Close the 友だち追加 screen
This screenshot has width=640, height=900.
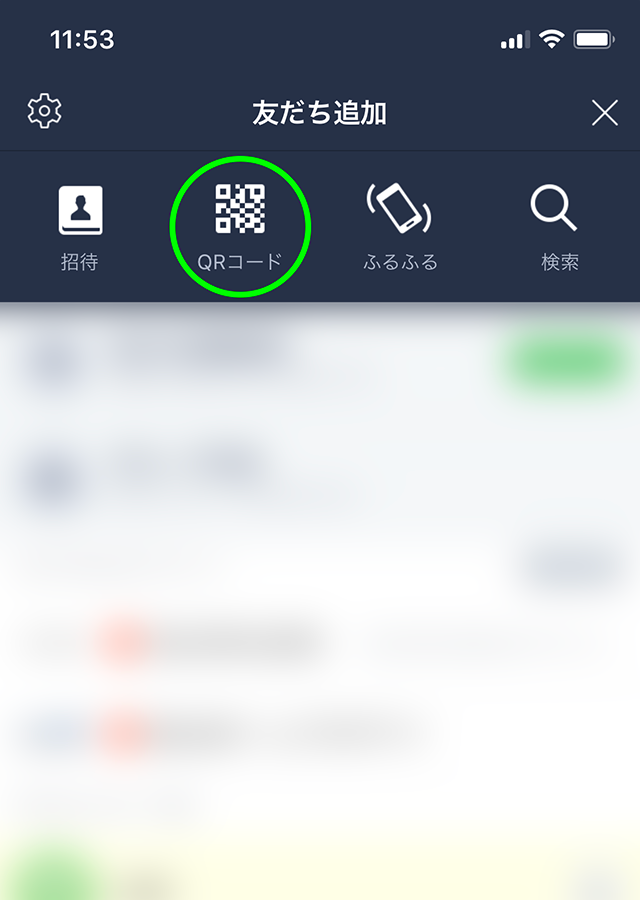point(604,113)
